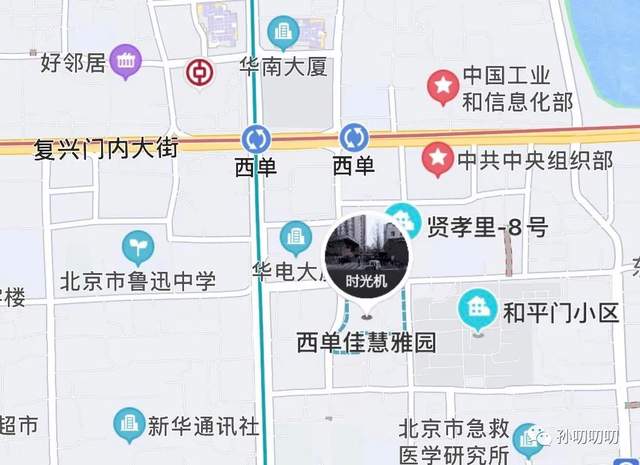640x465 pixels.
Task: Tap the Bank of China marker
Action: click(200, 72)
